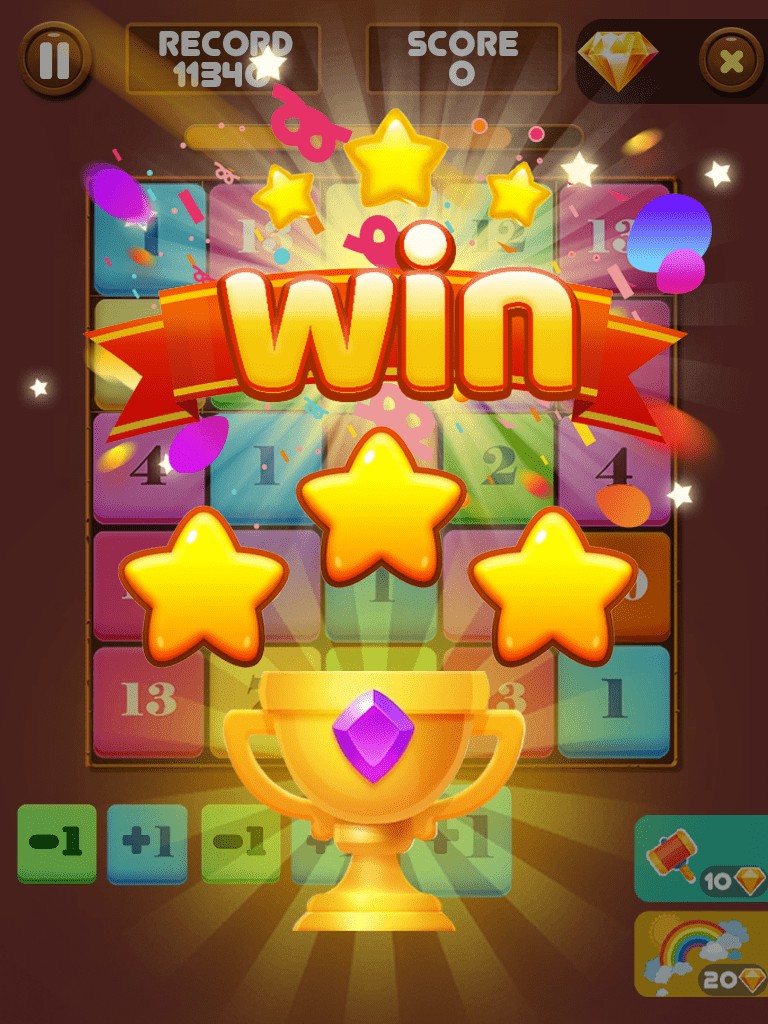Image resolution: width=768 pixels, height=1024 pixels.
Task: Use the rainbow power-up for 20 gems
Action: 700,954
